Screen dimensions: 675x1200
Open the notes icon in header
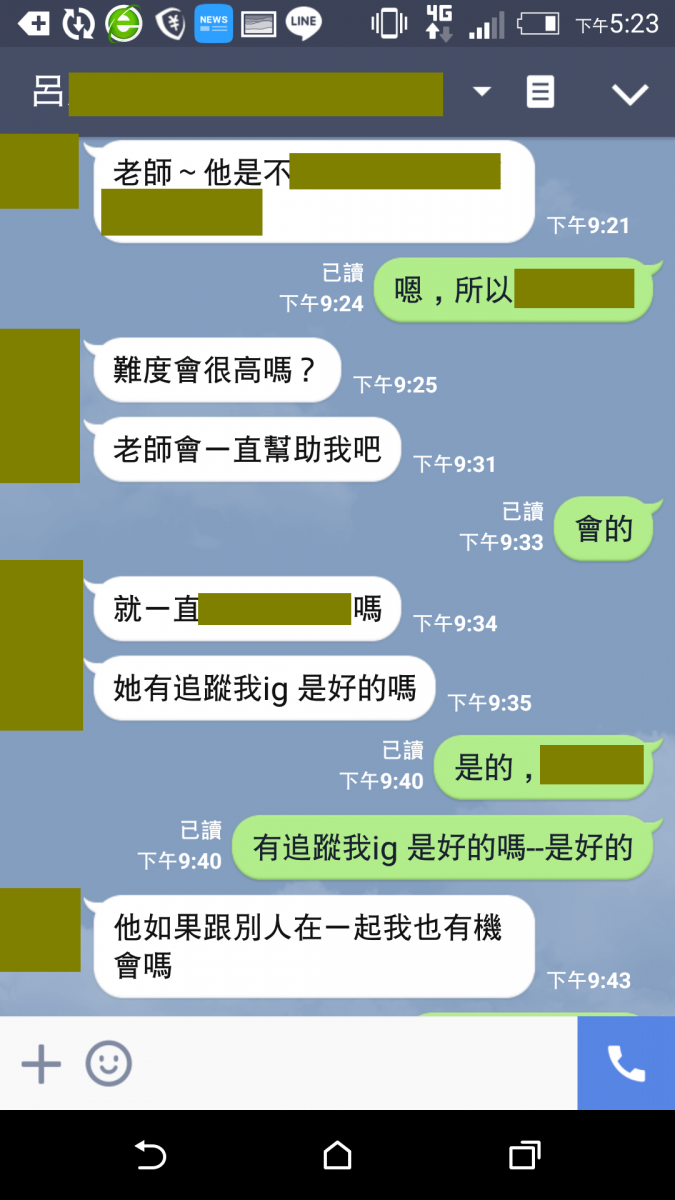point(540,93)
